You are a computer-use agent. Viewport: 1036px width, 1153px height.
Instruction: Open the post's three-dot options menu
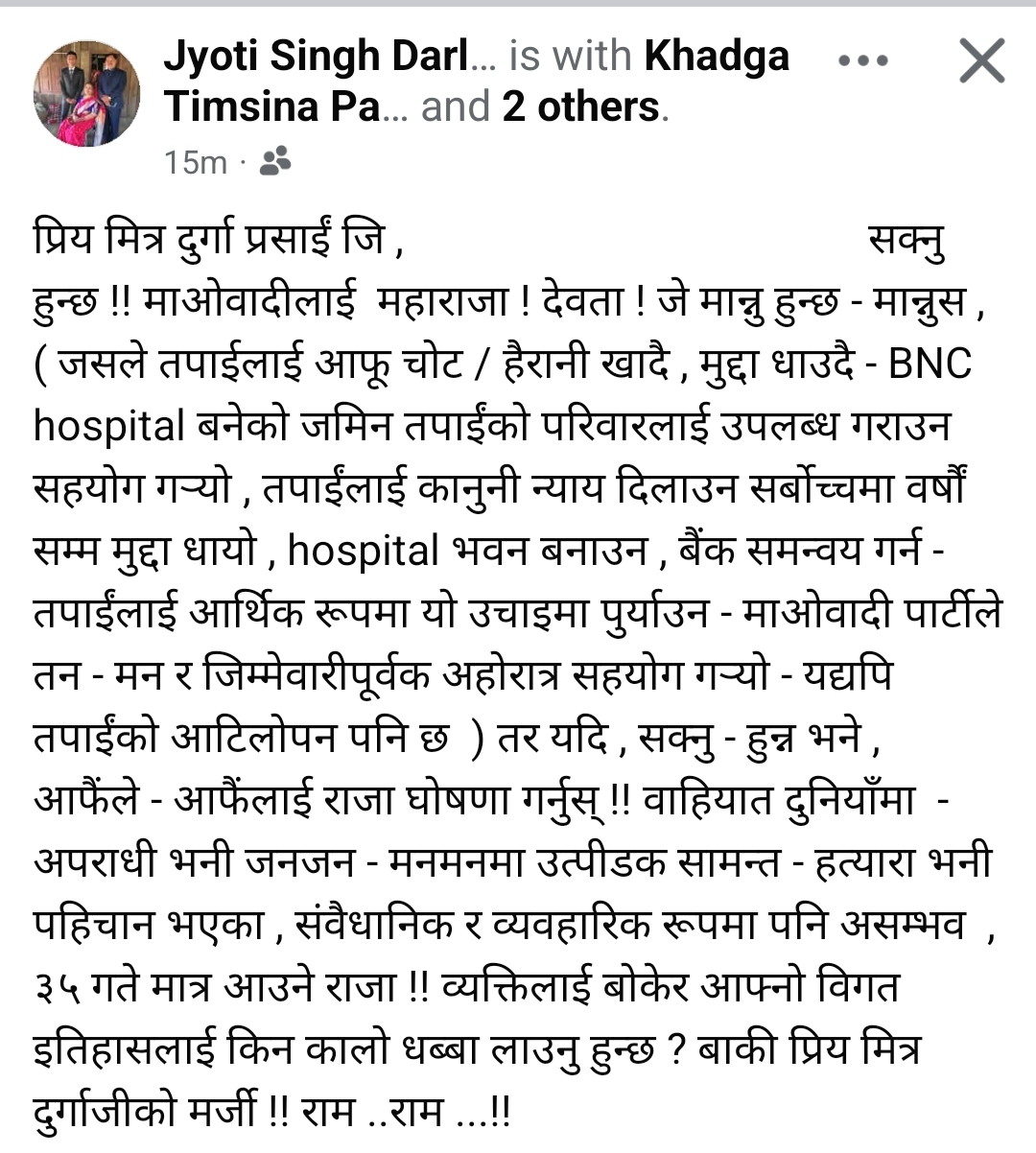click(x=863, y=60)
